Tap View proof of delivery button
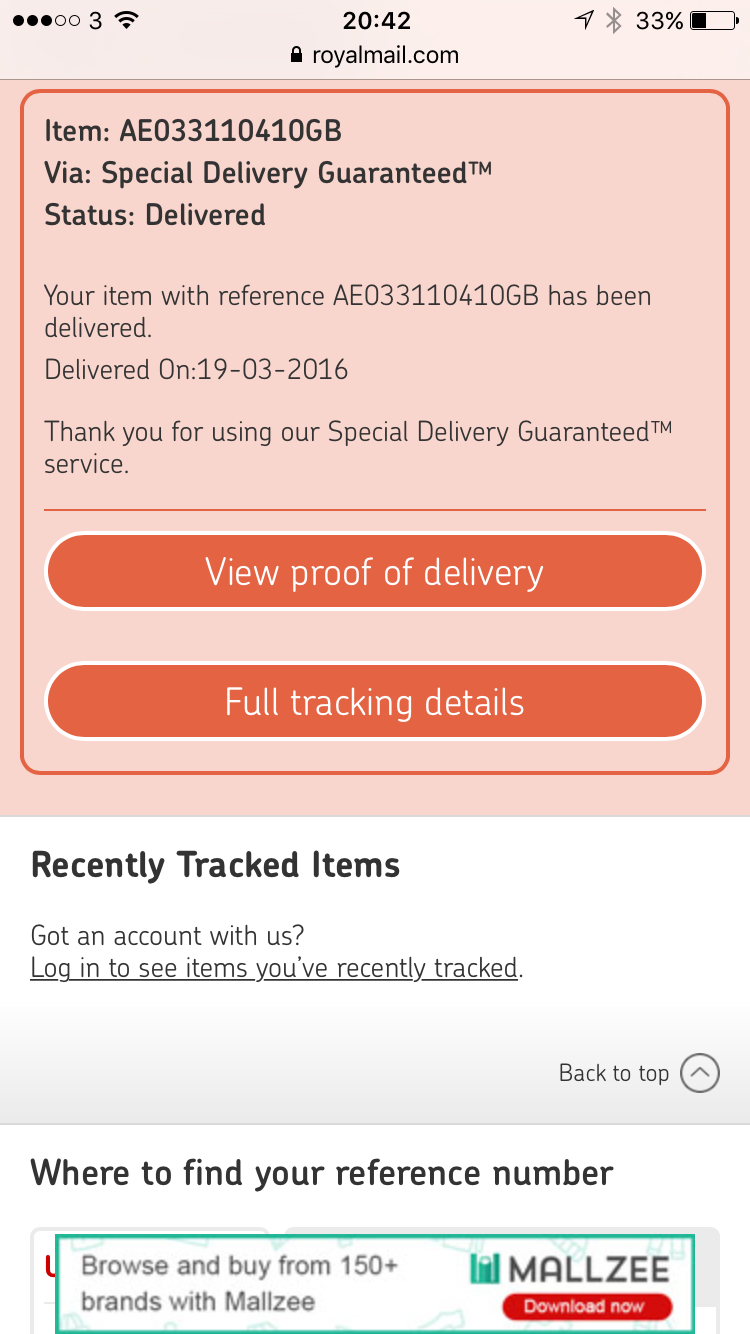Screen dimensions: 750x1334 [x=375, y=572]
